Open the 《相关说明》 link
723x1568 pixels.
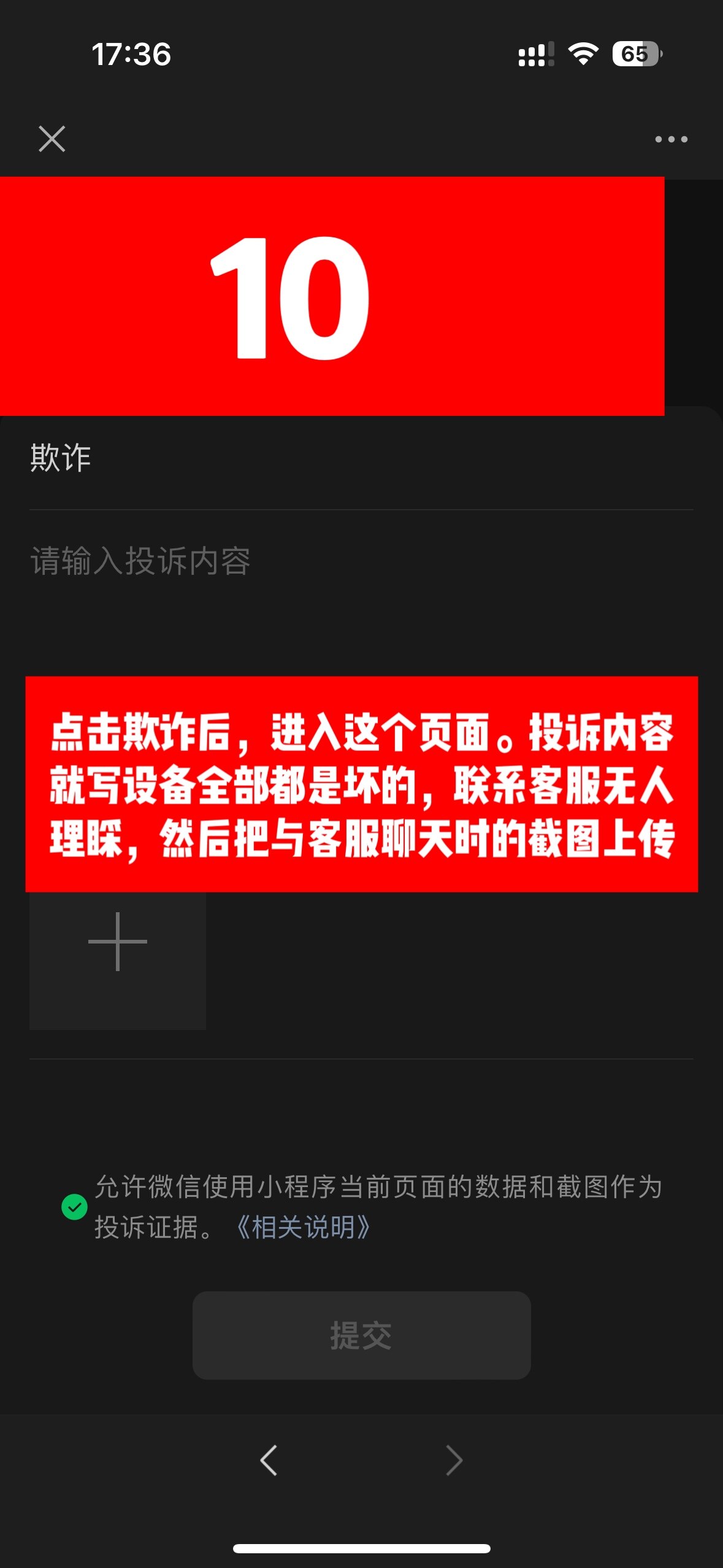(302, 1228)
